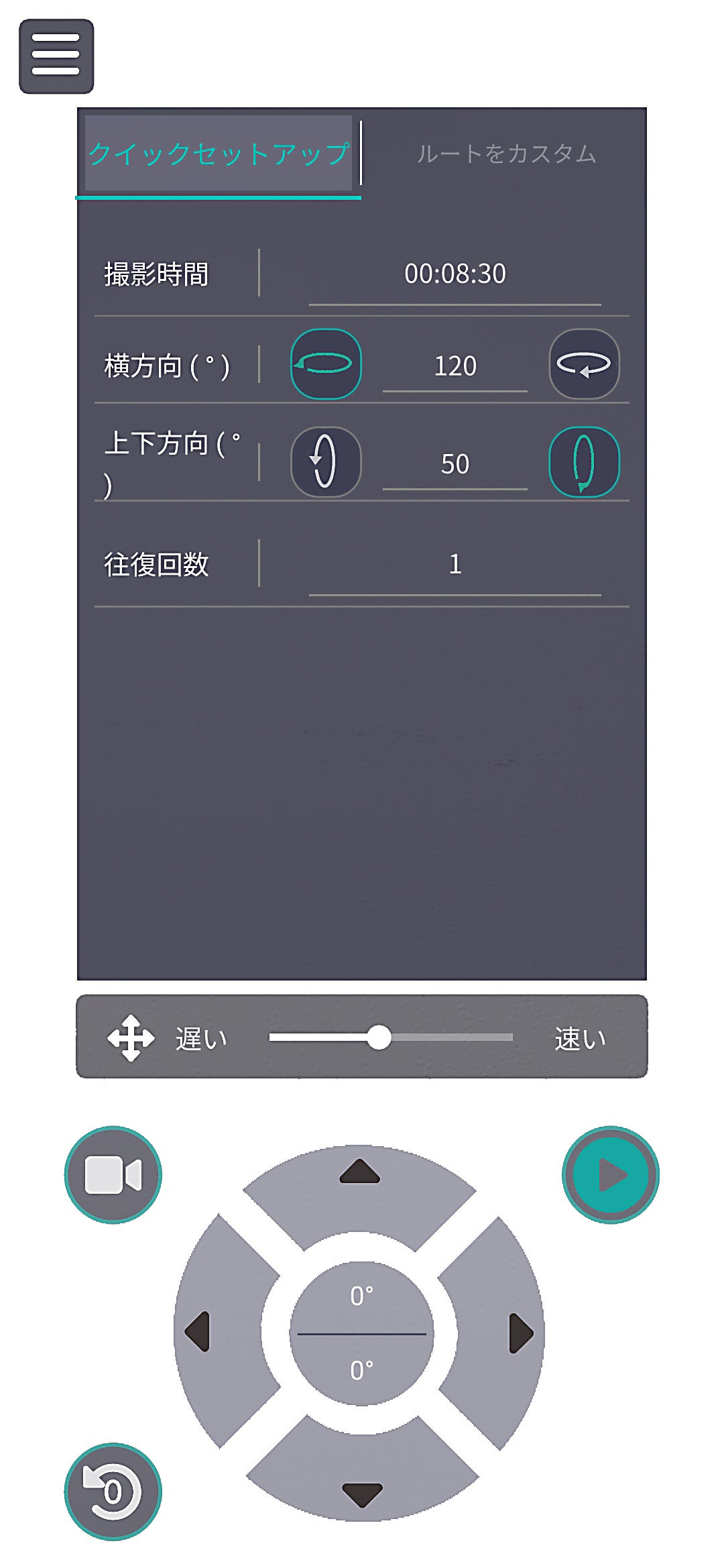Image resolution: width=724 pixels, height=1568 pixels.
Task: Switch to the ルートをカスタム tab
Action: click(x=506, y=154)
